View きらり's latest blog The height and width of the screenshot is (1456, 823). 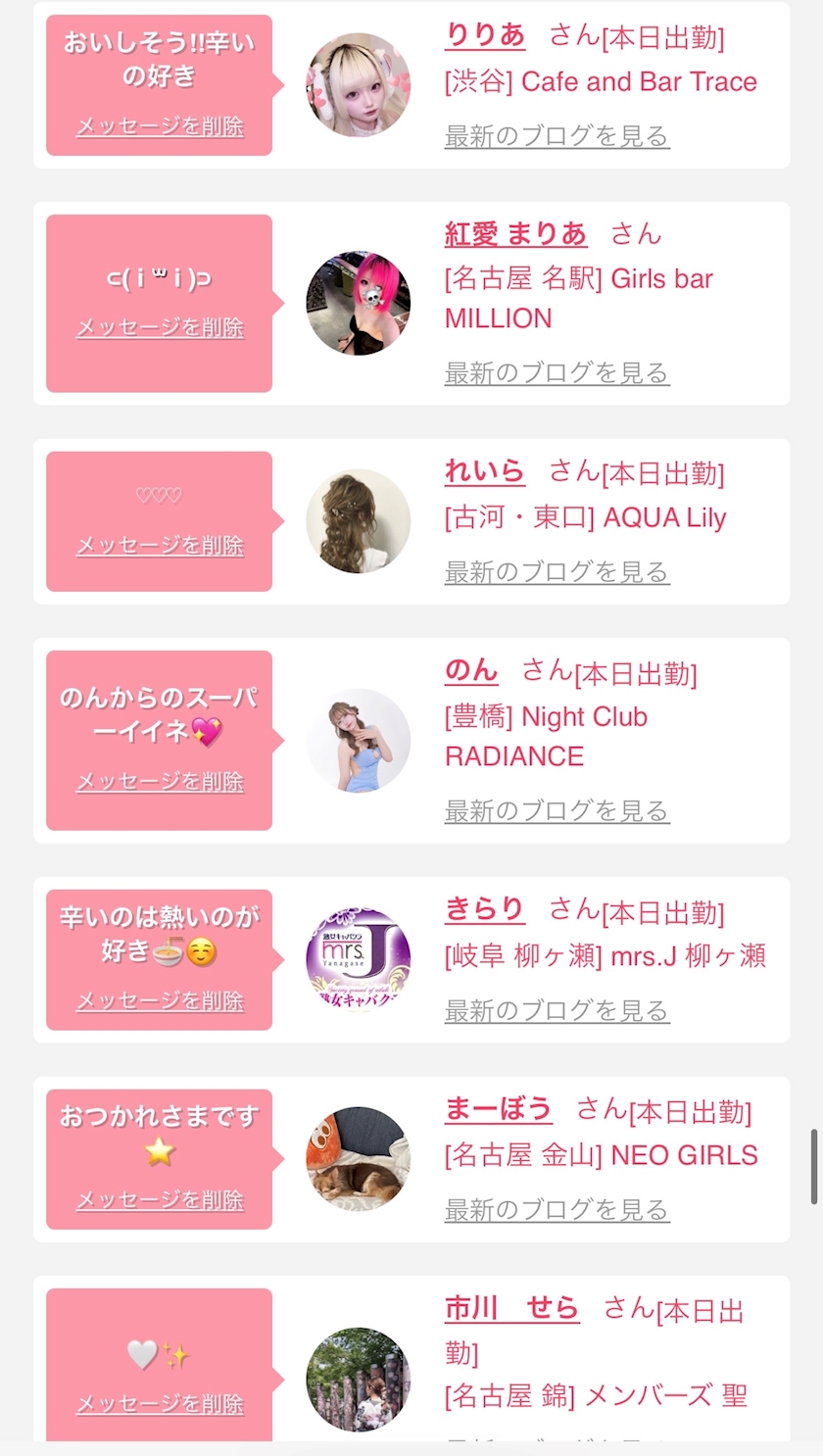tap(557, 1011)
